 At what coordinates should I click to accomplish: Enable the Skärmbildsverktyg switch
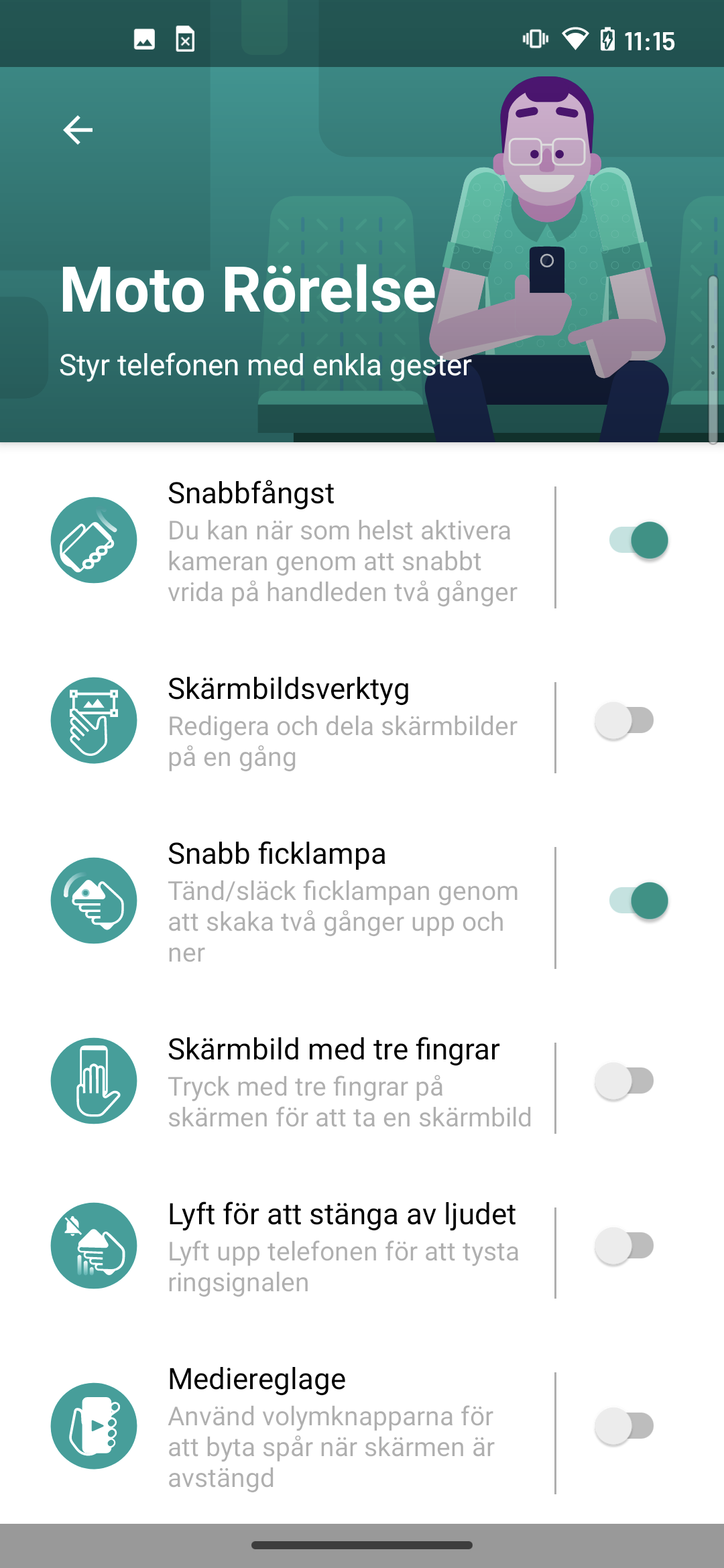625,721
